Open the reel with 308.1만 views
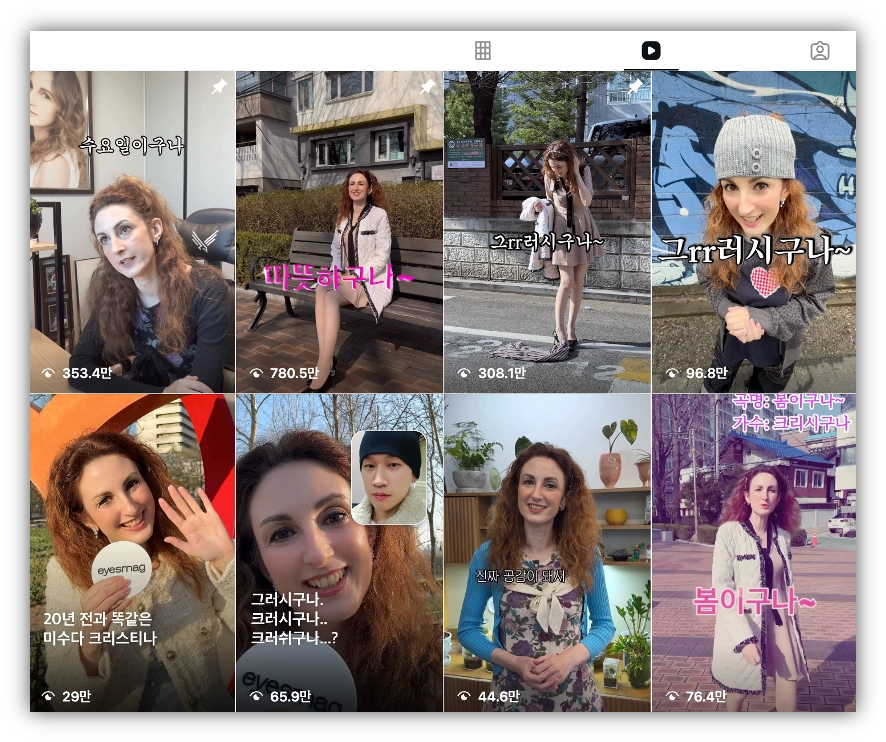This screenshot has height=742, width=886. coord(547,232)
